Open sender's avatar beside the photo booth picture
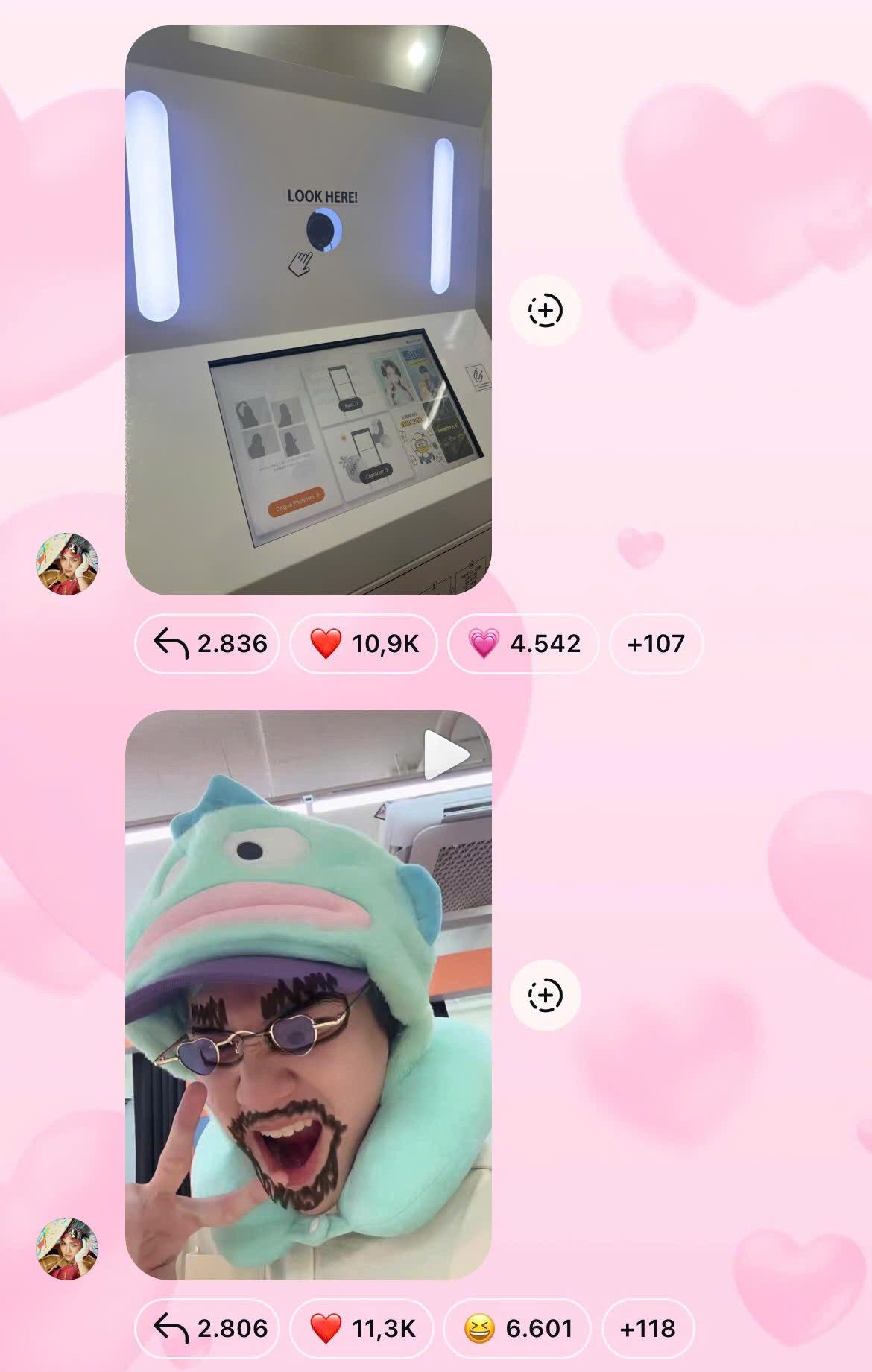The width and height of the screenshot is (872, 1372). [67, 564]
